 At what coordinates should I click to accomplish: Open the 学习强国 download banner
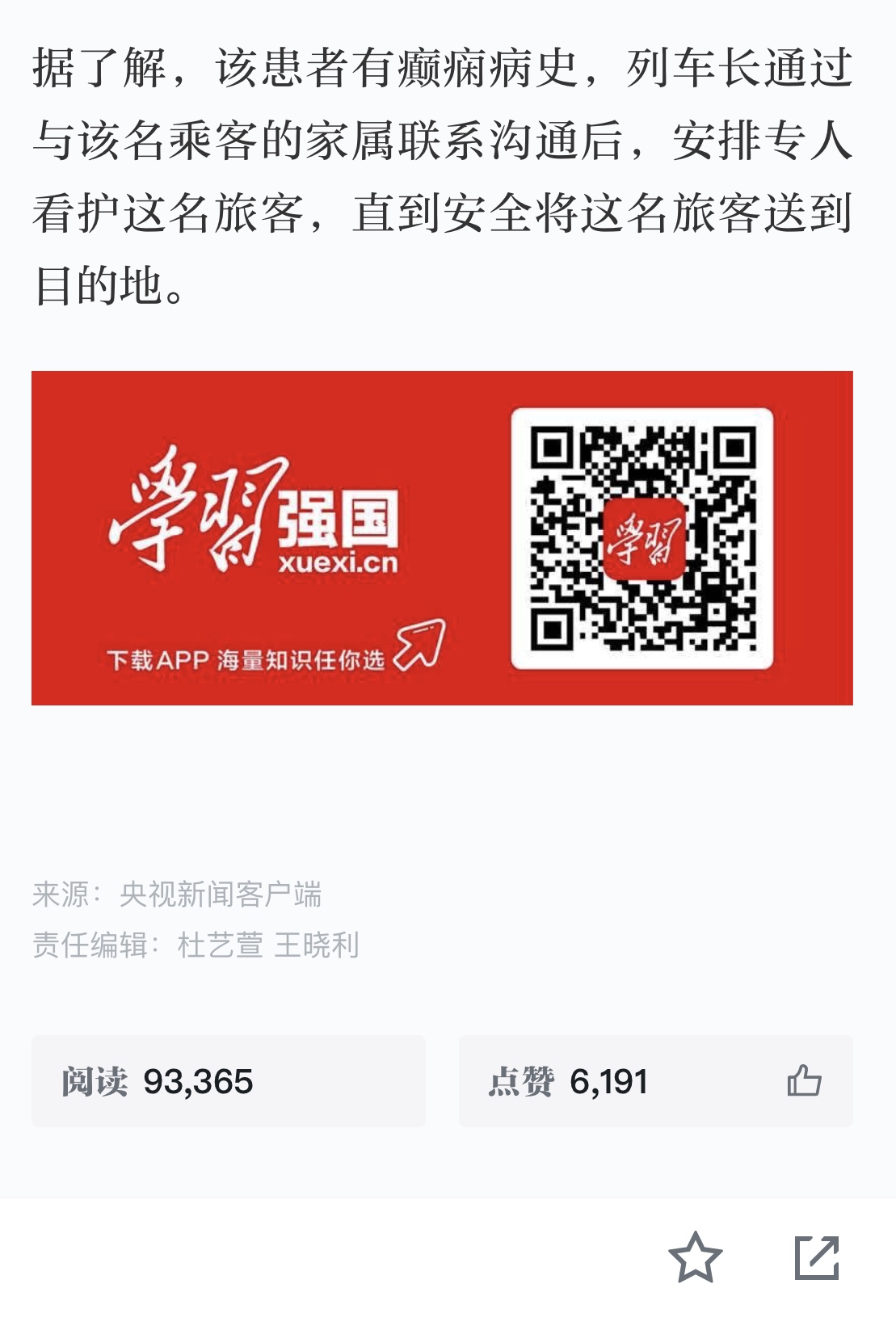coord(442,538)
